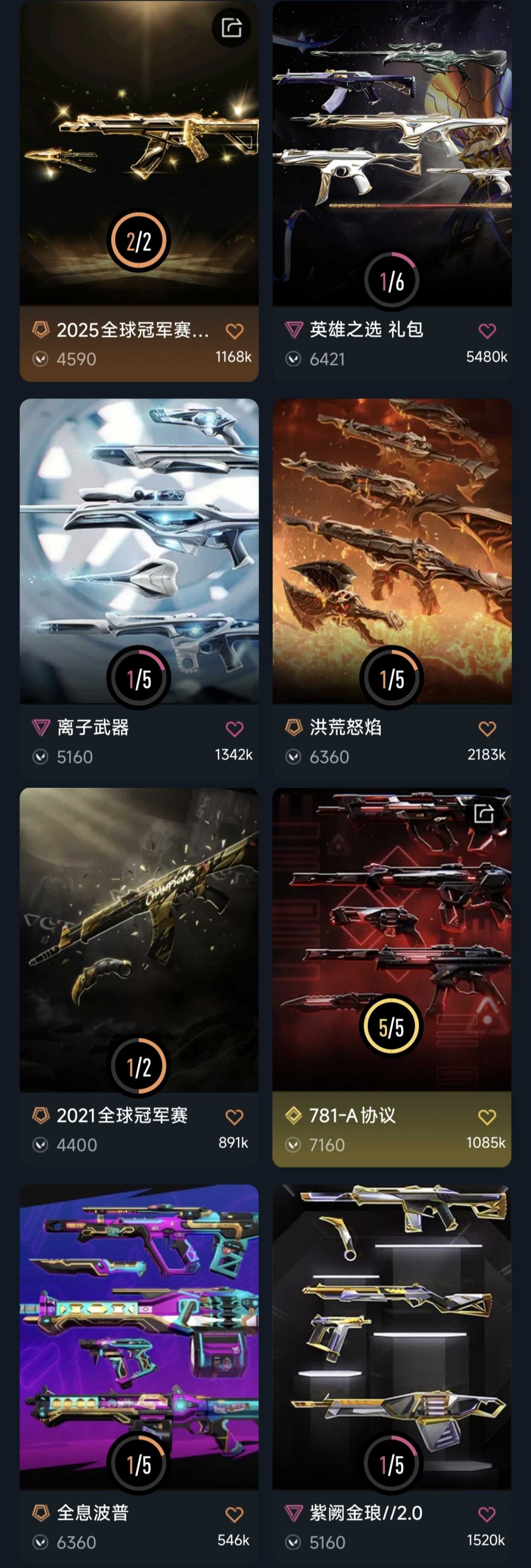Like the 英雄之选 礼包 bundle
The width and height of the screenshot is (531, 1568).
[x=487, y=331]
